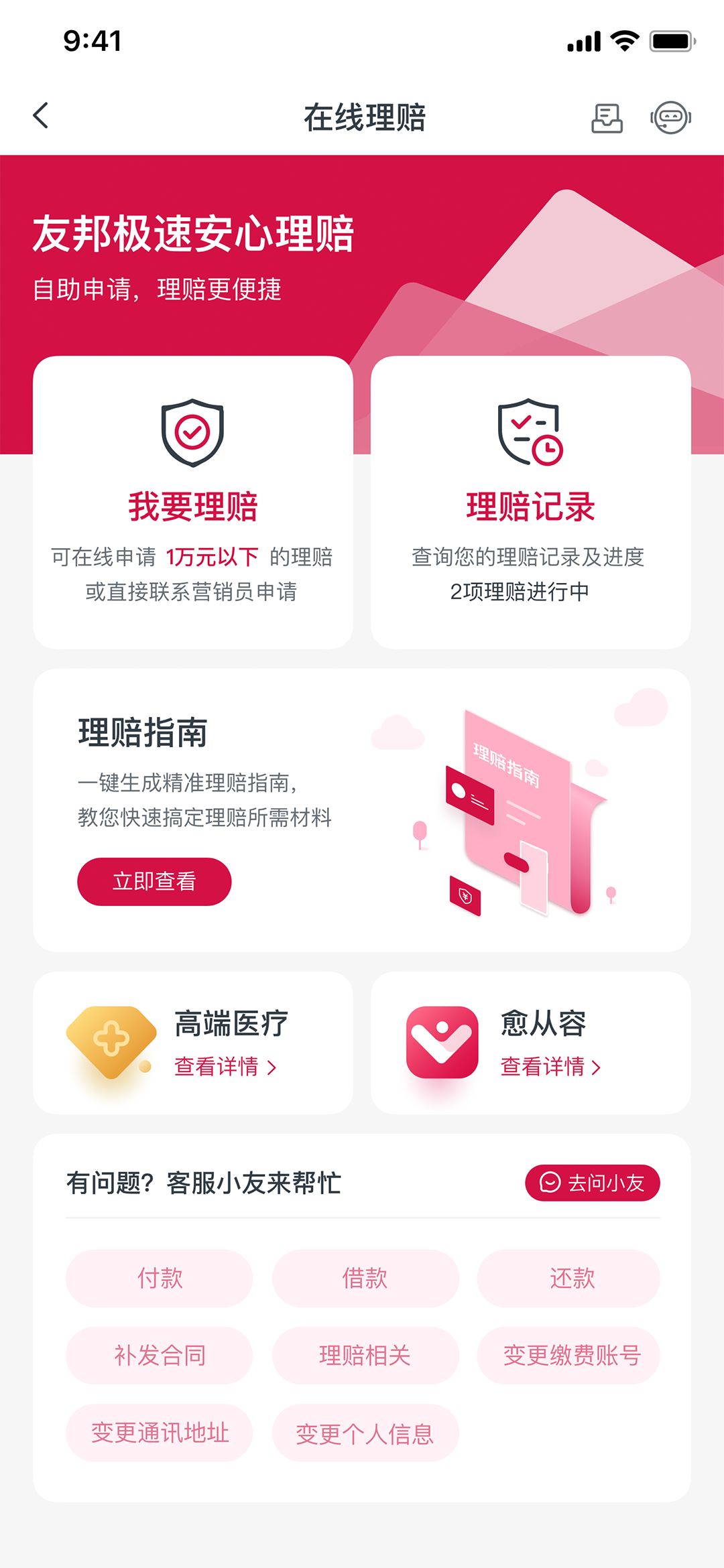Open the customer service robot icon
The image size is (724, 1568).
(x=670, y=119)
